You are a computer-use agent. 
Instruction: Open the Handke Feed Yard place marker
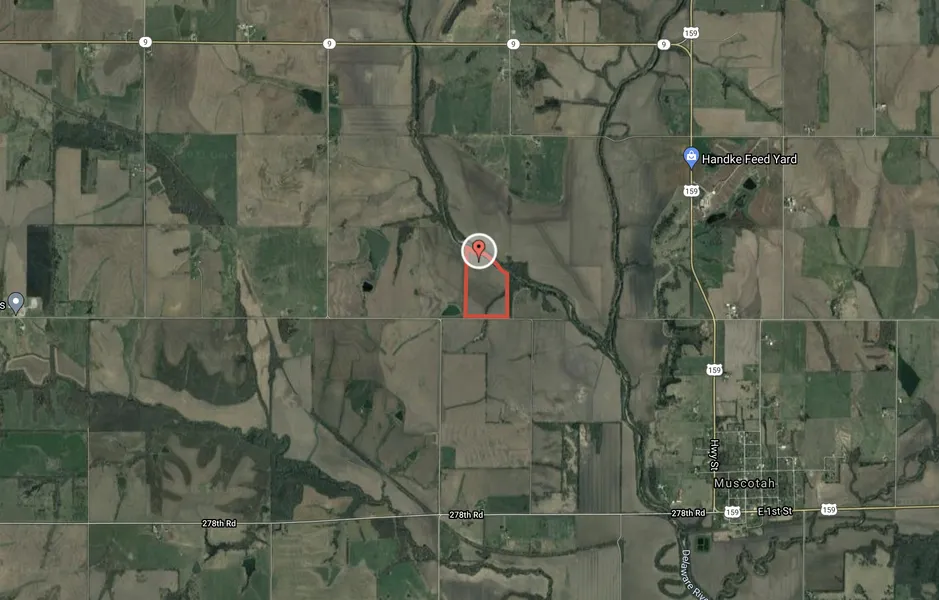[x=690, y=158]
